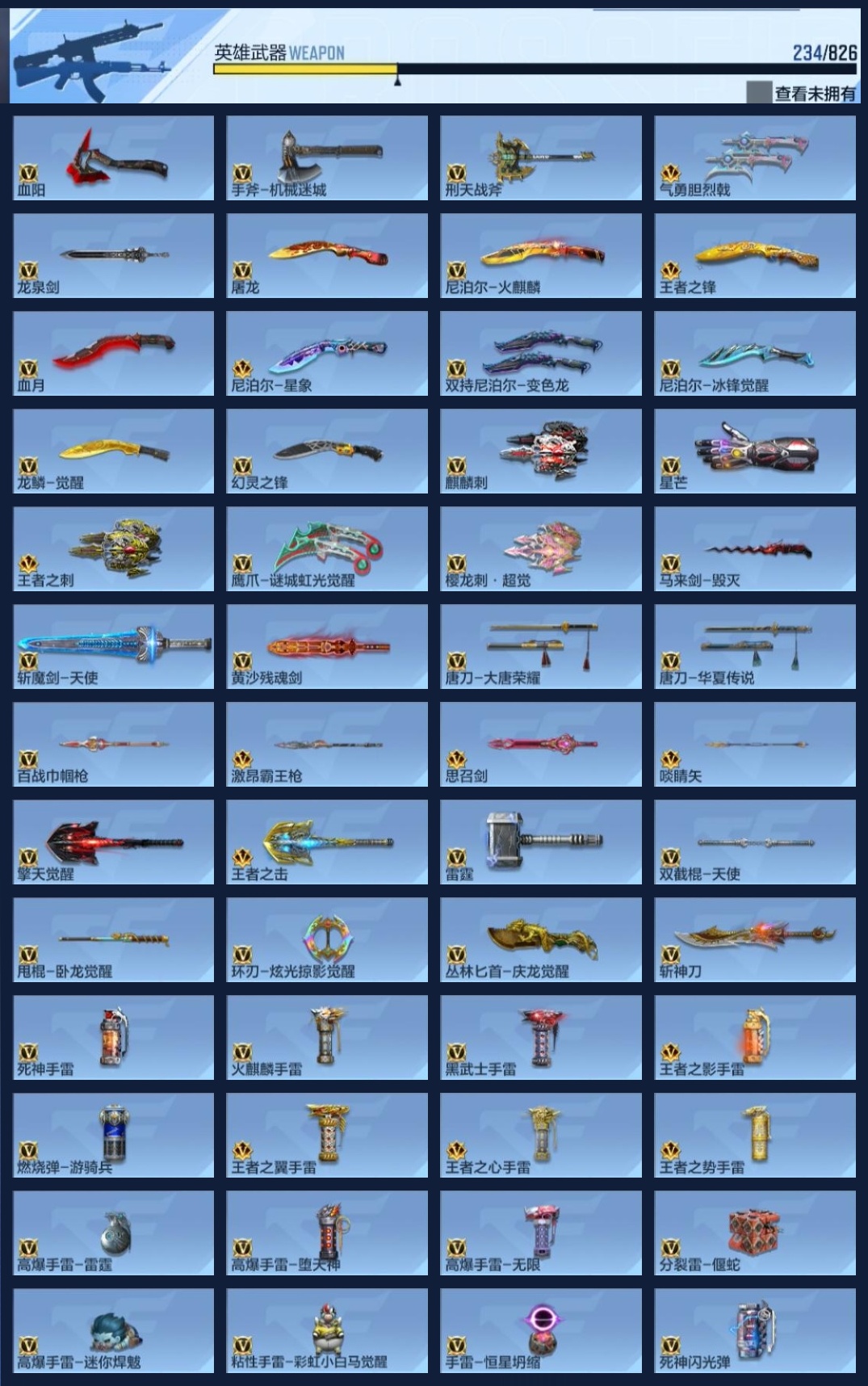The image size is (868, 1386).
Task: Select 火麒麟手雷 grenade tile
Action: click(x=327, y=1037)
